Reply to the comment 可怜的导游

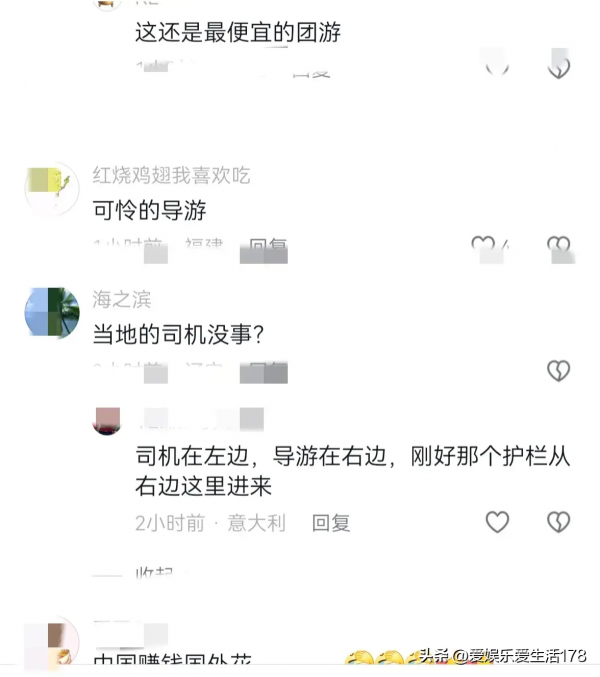pos(268,245)
